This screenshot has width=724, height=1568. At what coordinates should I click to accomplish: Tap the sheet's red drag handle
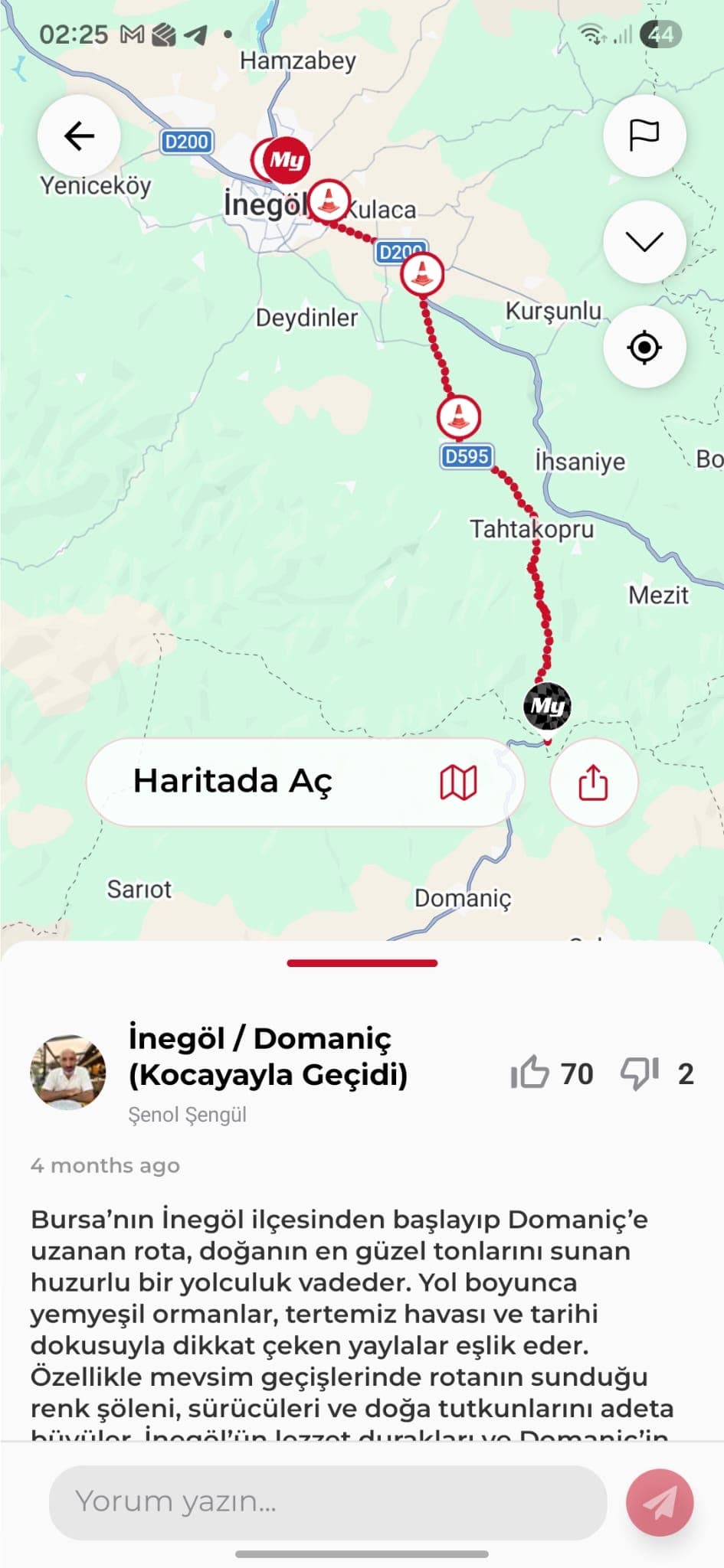click(362, 962)
